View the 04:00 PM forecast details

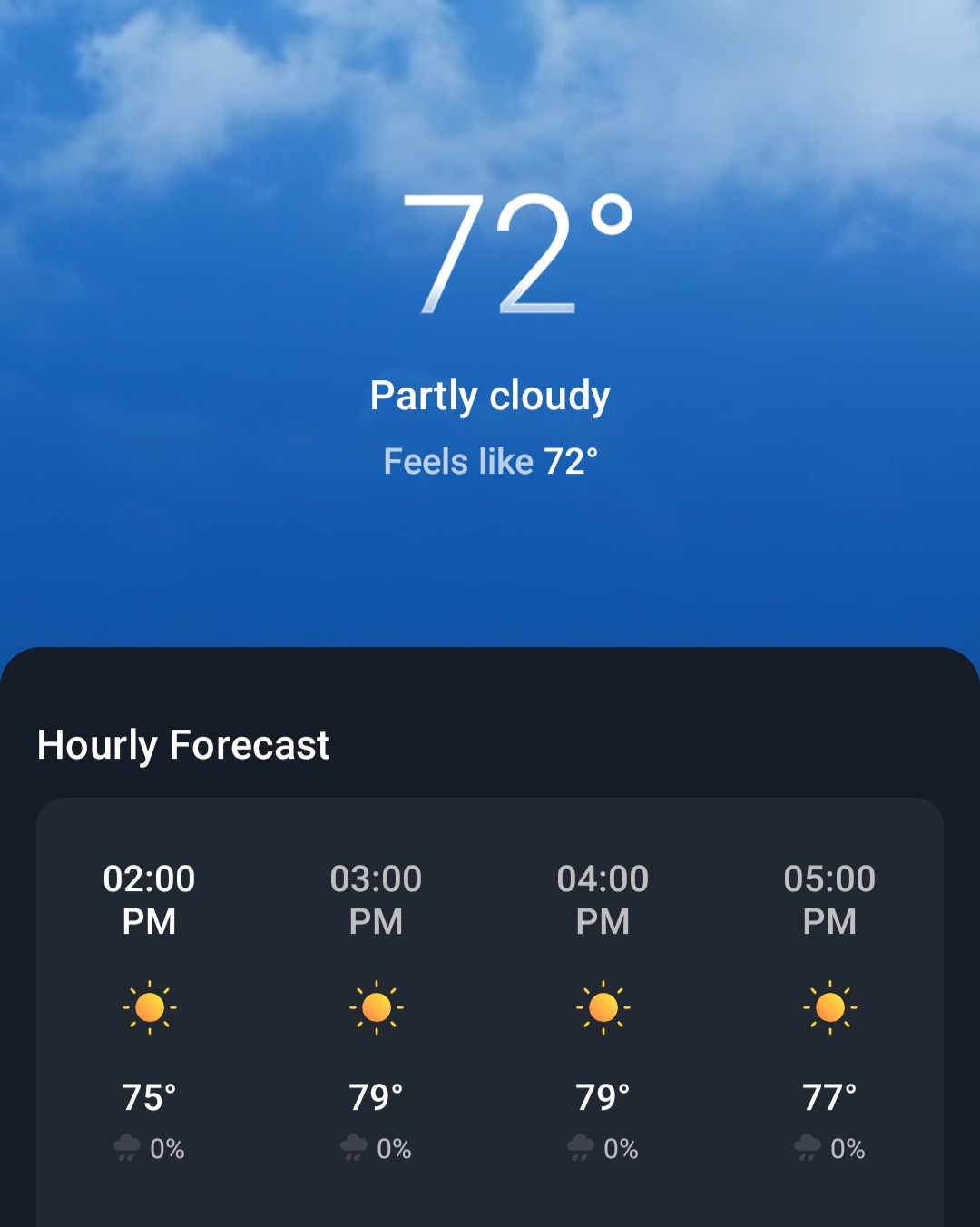[x=603, y=1007]
